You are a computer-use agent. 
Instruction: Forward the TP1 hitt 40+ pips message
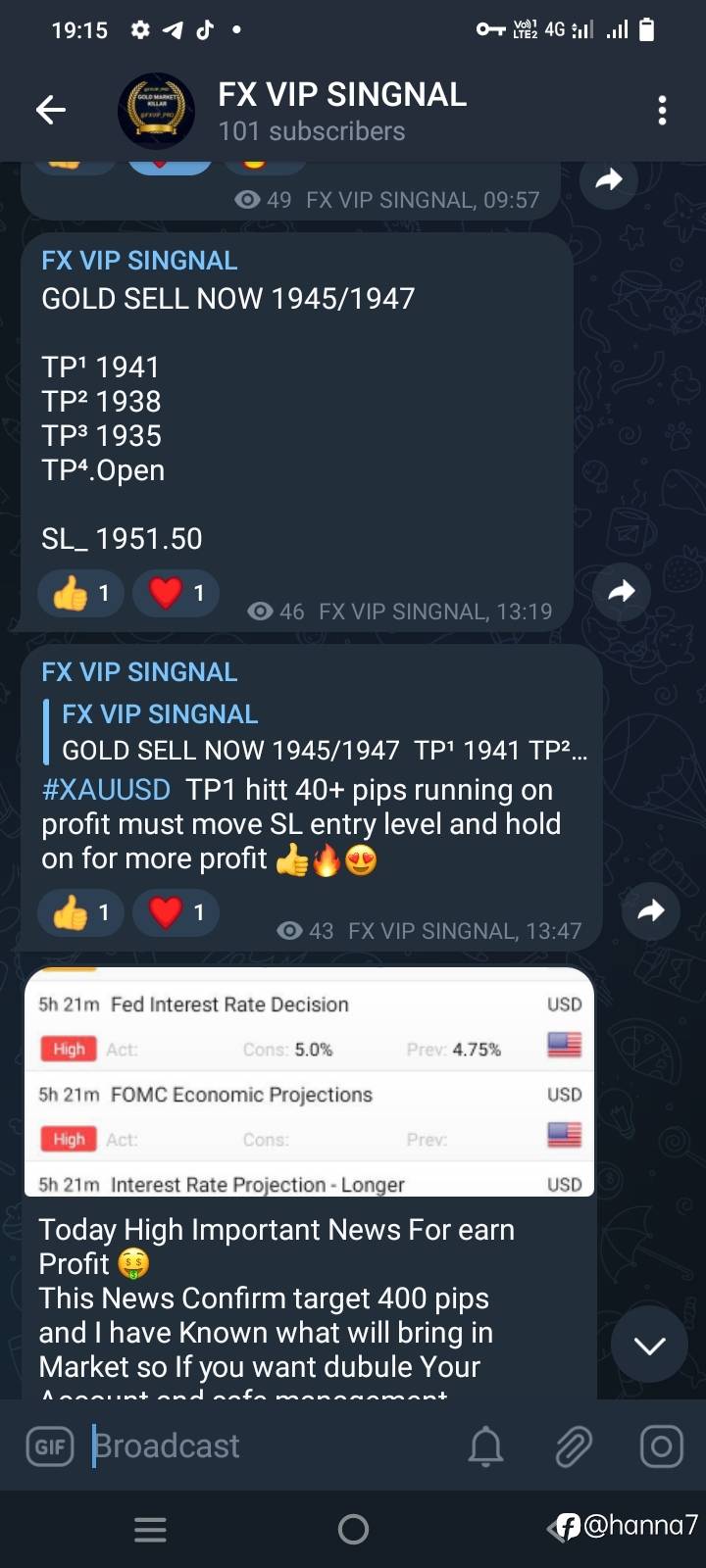651,910
